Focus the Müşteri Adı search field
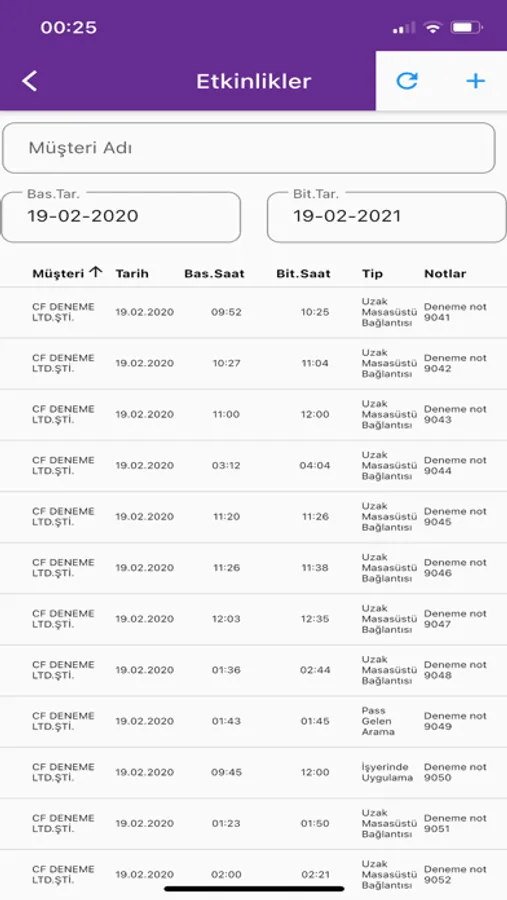The height and width of the screenshot is (900, 507). (x=249, y=148)
